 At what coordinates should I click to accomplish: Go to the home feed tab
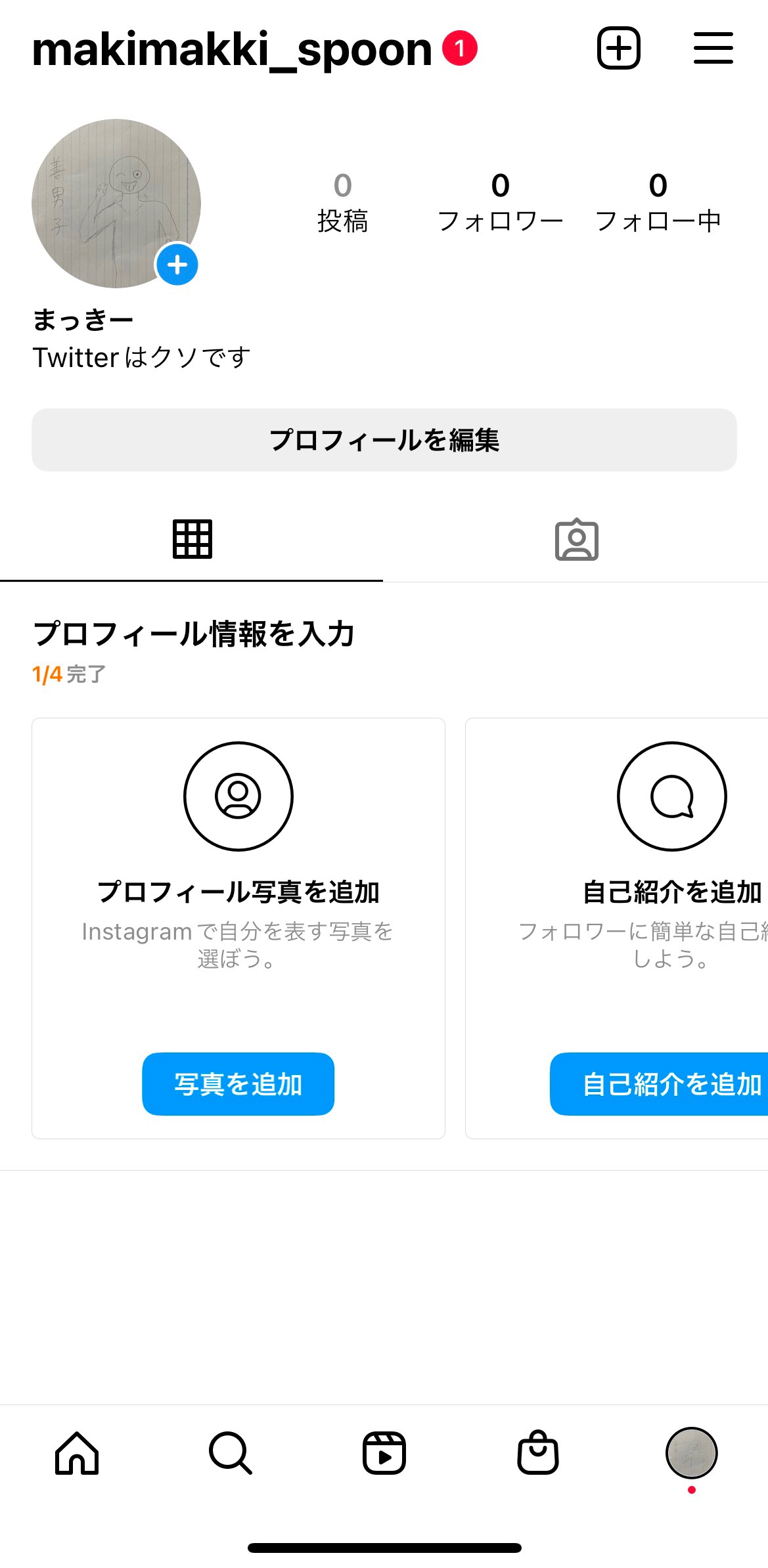pyautogui.click(x=77, y=1453)
